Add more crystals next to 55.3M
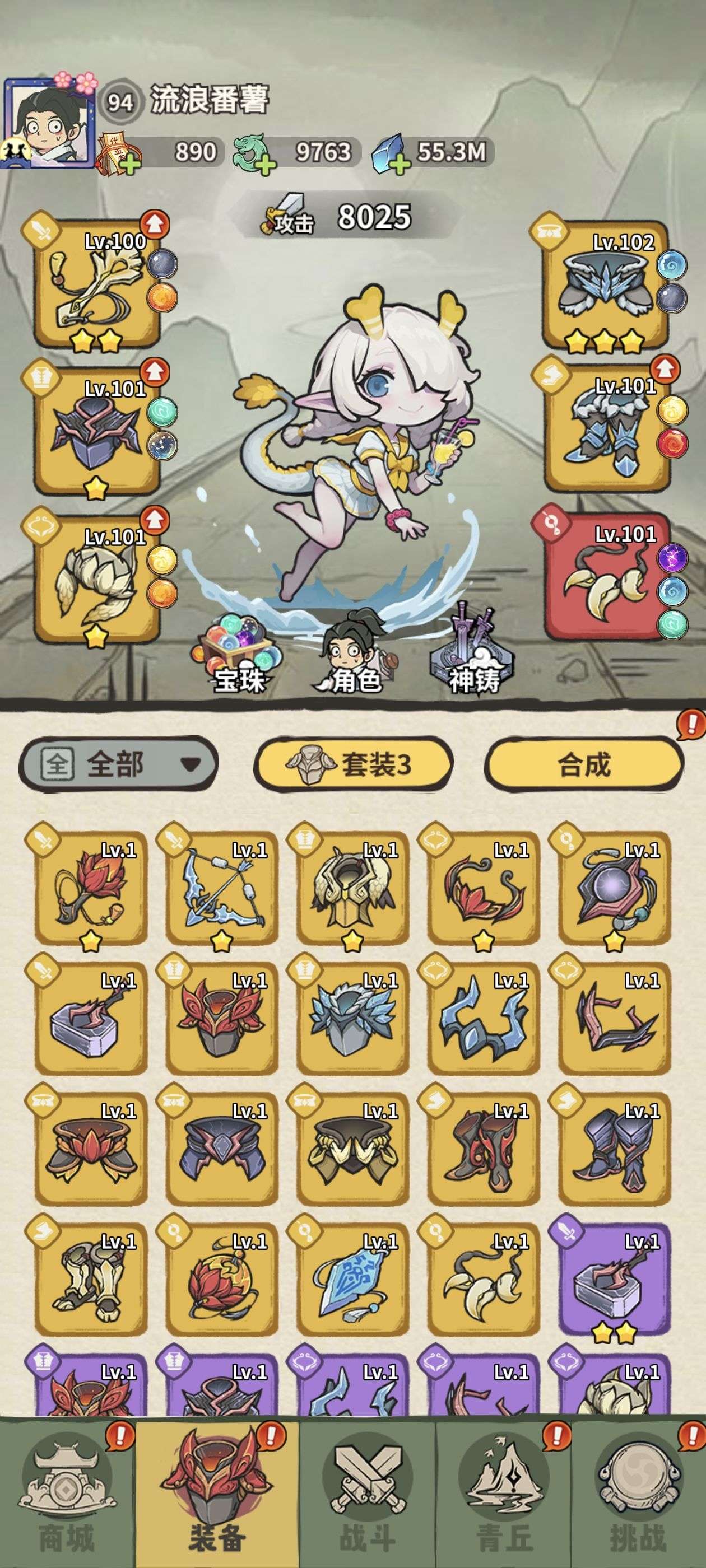706x1568 pixels. click(x=399, y=163)
